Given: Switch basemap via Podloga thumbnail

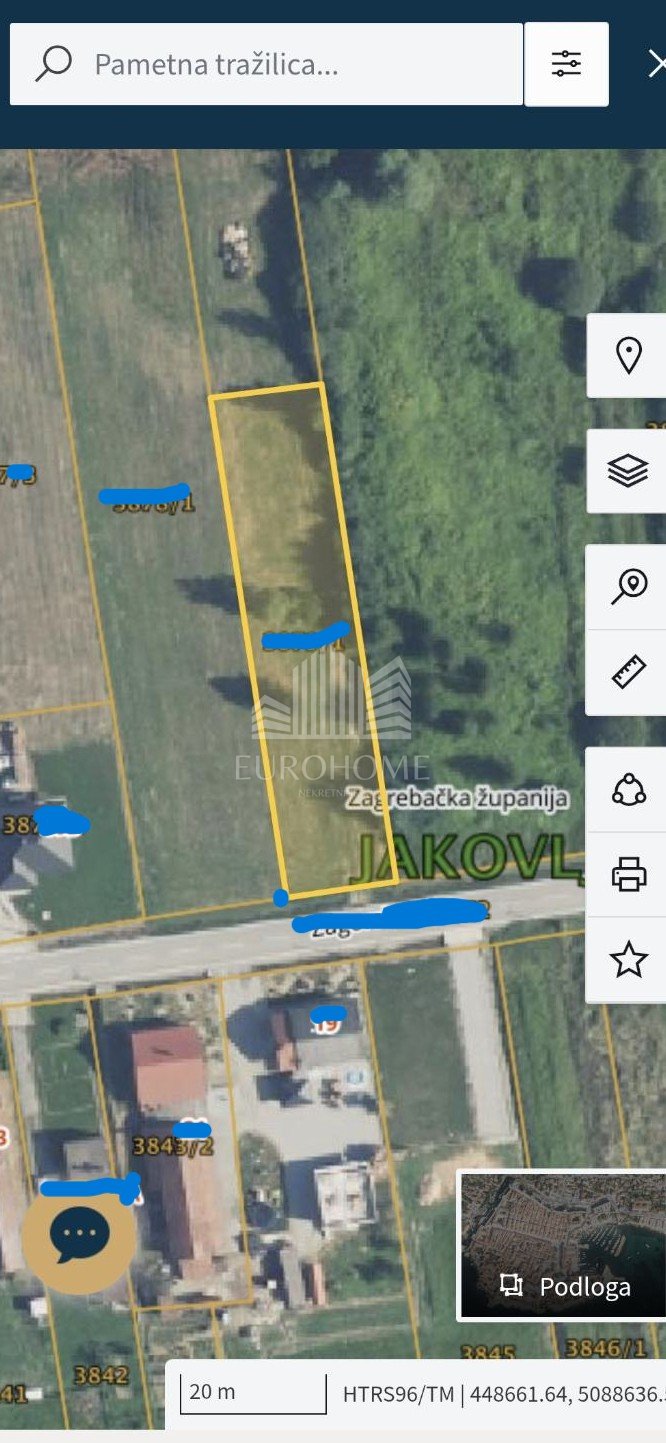Looking at the screenshot, I should (561, 1245).
